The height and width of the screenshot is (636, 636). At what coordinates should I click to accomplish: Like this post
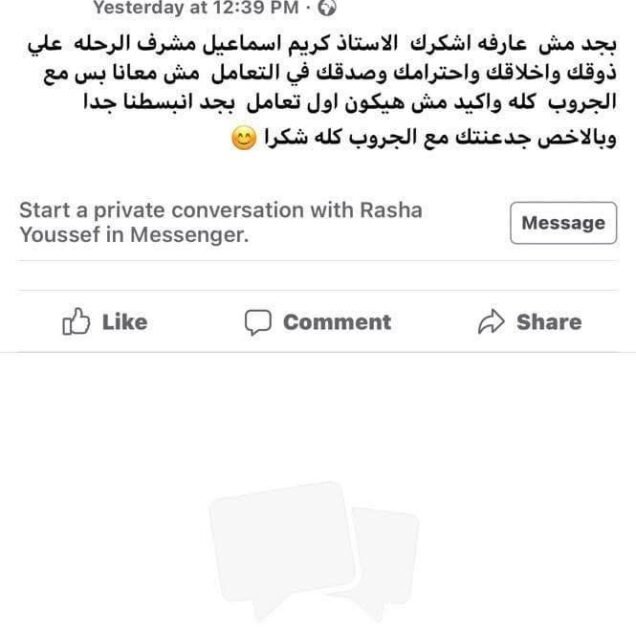[x=105, y=322]
